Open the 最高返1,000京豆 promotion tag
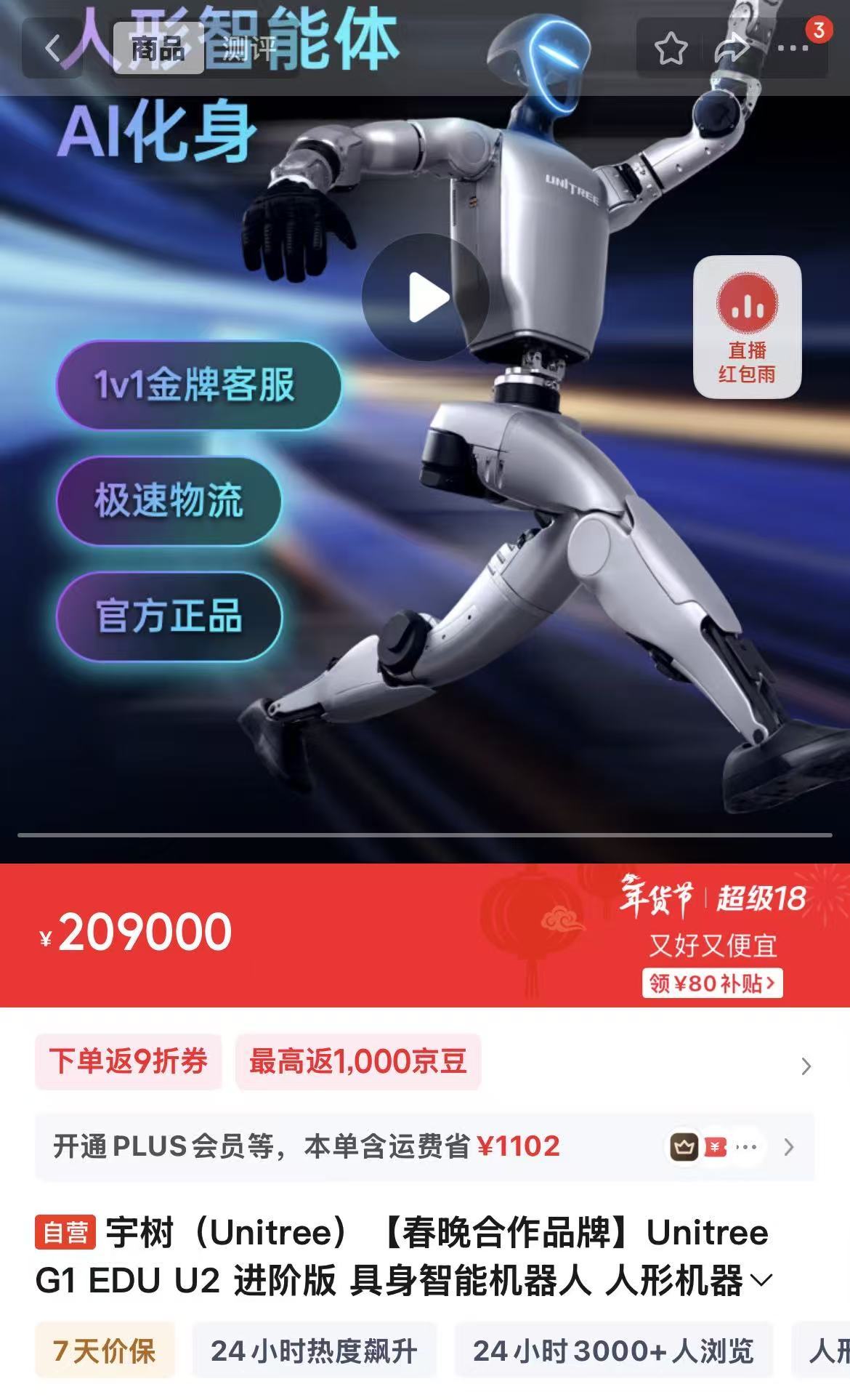The image size is (850, 1400). [357, 1062]
